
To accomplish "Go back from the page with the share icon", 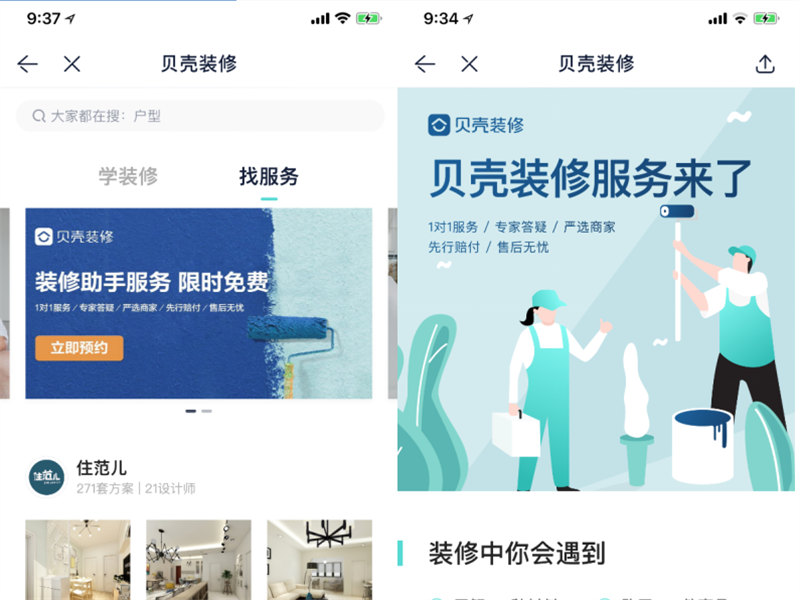I will pos(425,64).
